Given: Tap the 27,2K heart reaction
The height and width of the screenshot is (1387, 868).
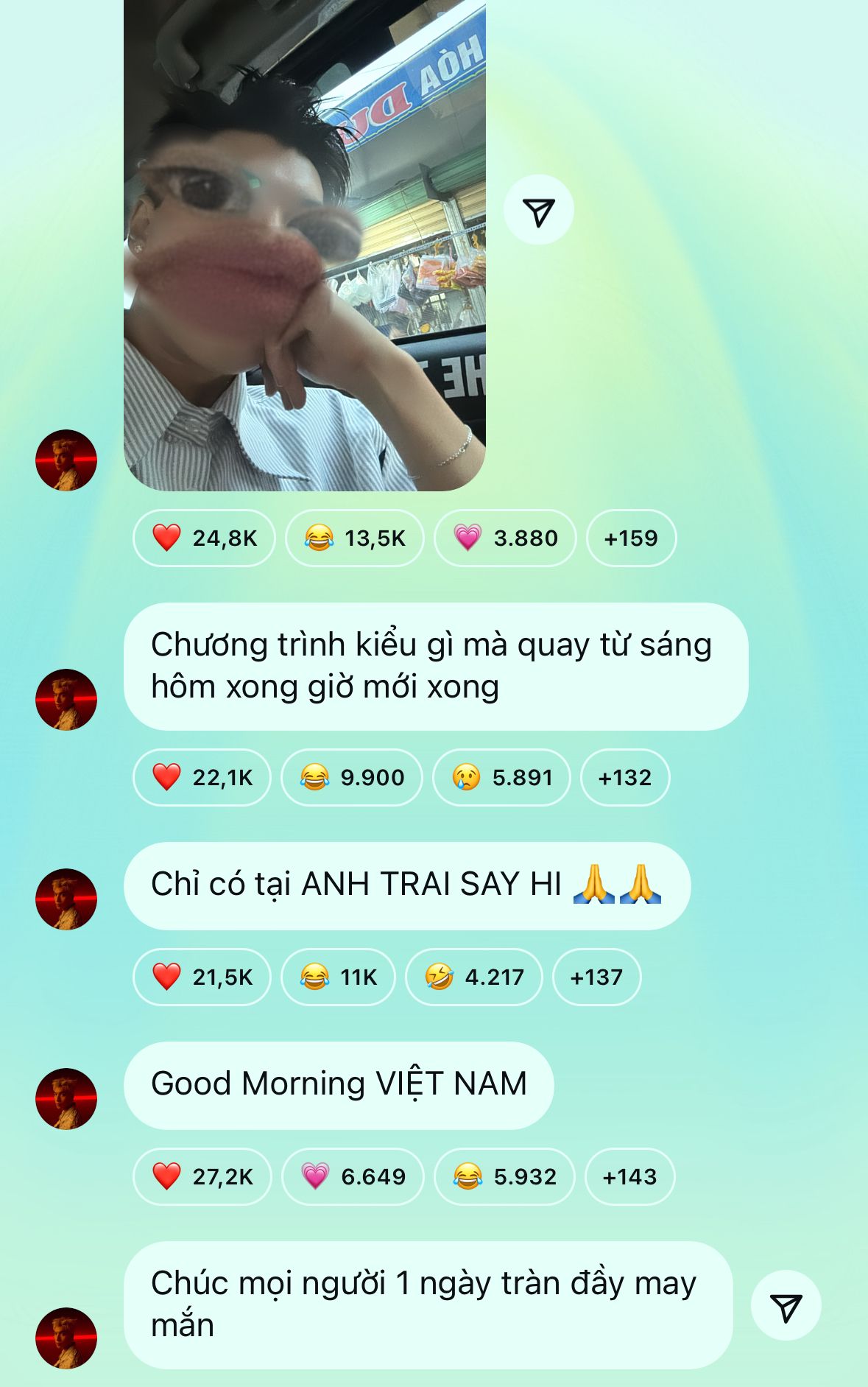Looking at the screenshot, I should click(x=202, y=1177).
